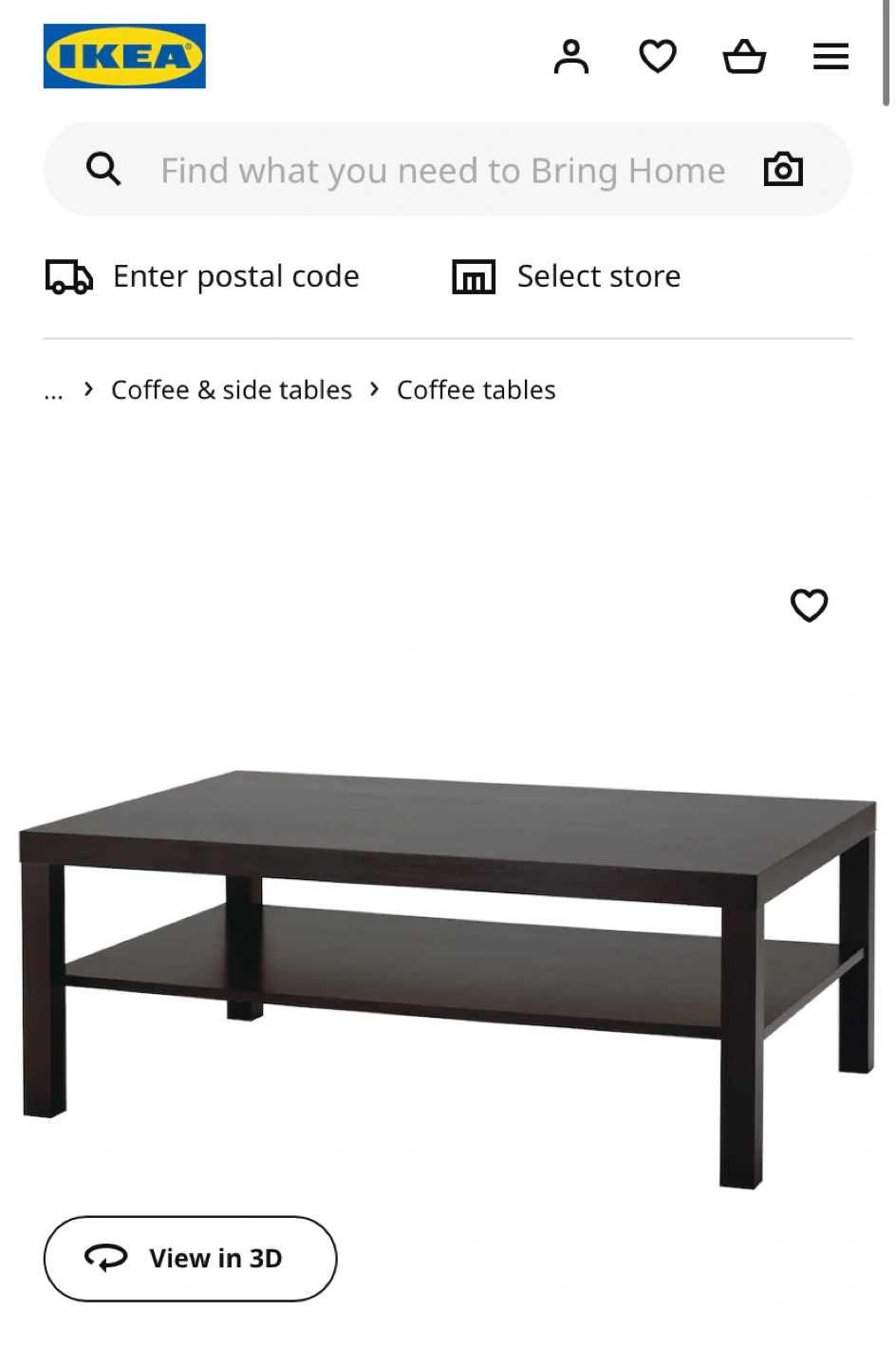Open the IKEA home page logo
This screenshot has height=1367, width=896.
[124, 56]
